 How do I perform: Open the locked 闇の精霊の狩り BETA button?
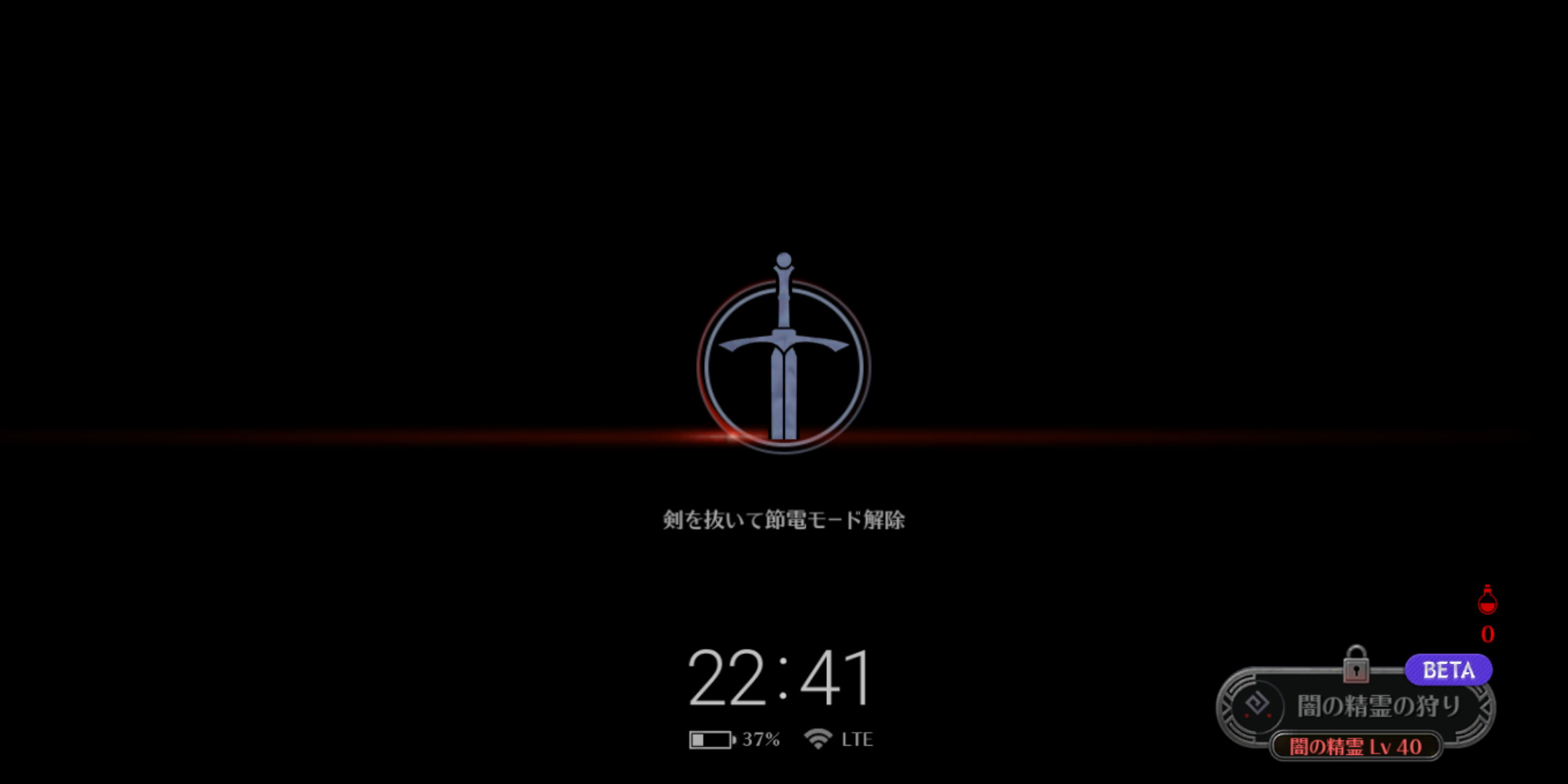[x=1356, y=706]
